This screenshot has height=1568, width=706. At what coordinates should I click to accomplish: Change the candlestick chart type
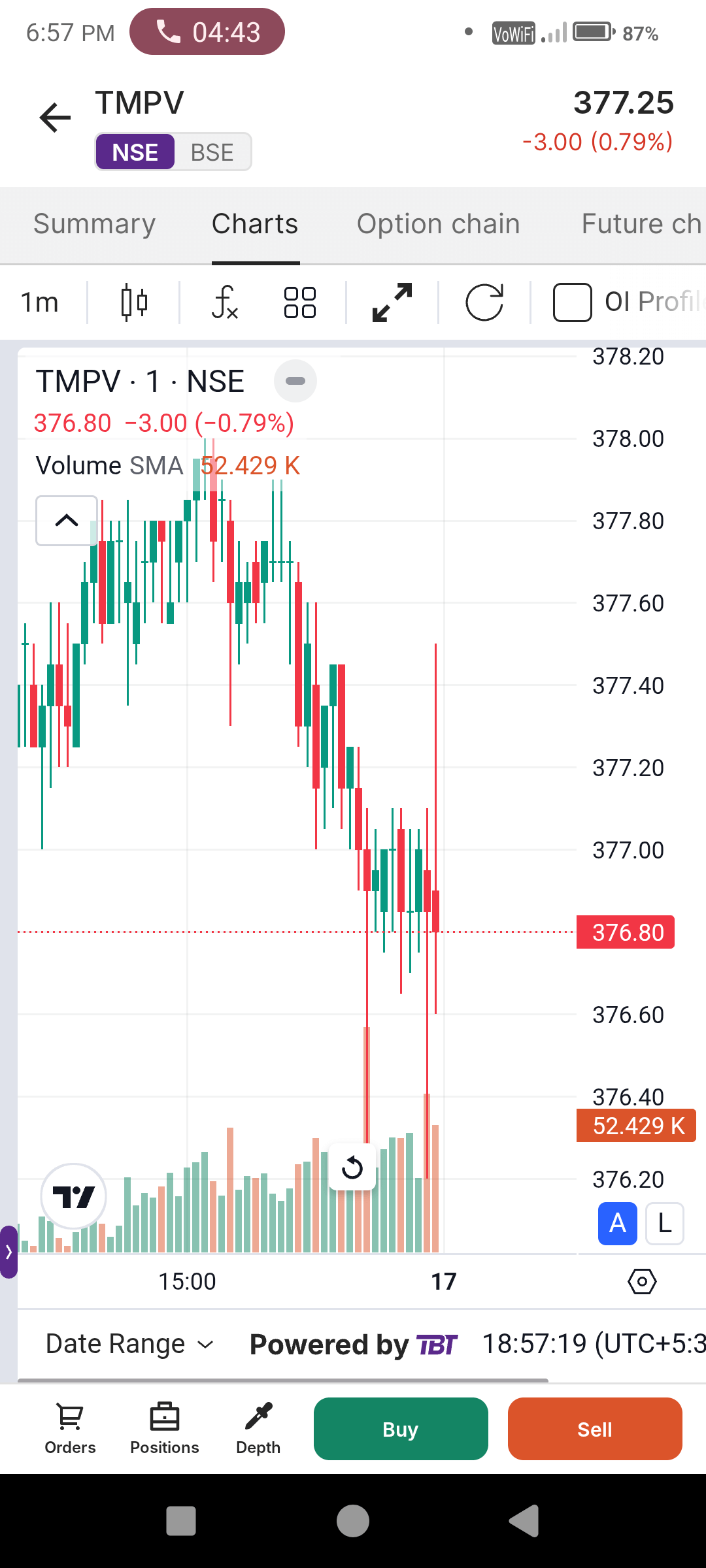[134, 302]
